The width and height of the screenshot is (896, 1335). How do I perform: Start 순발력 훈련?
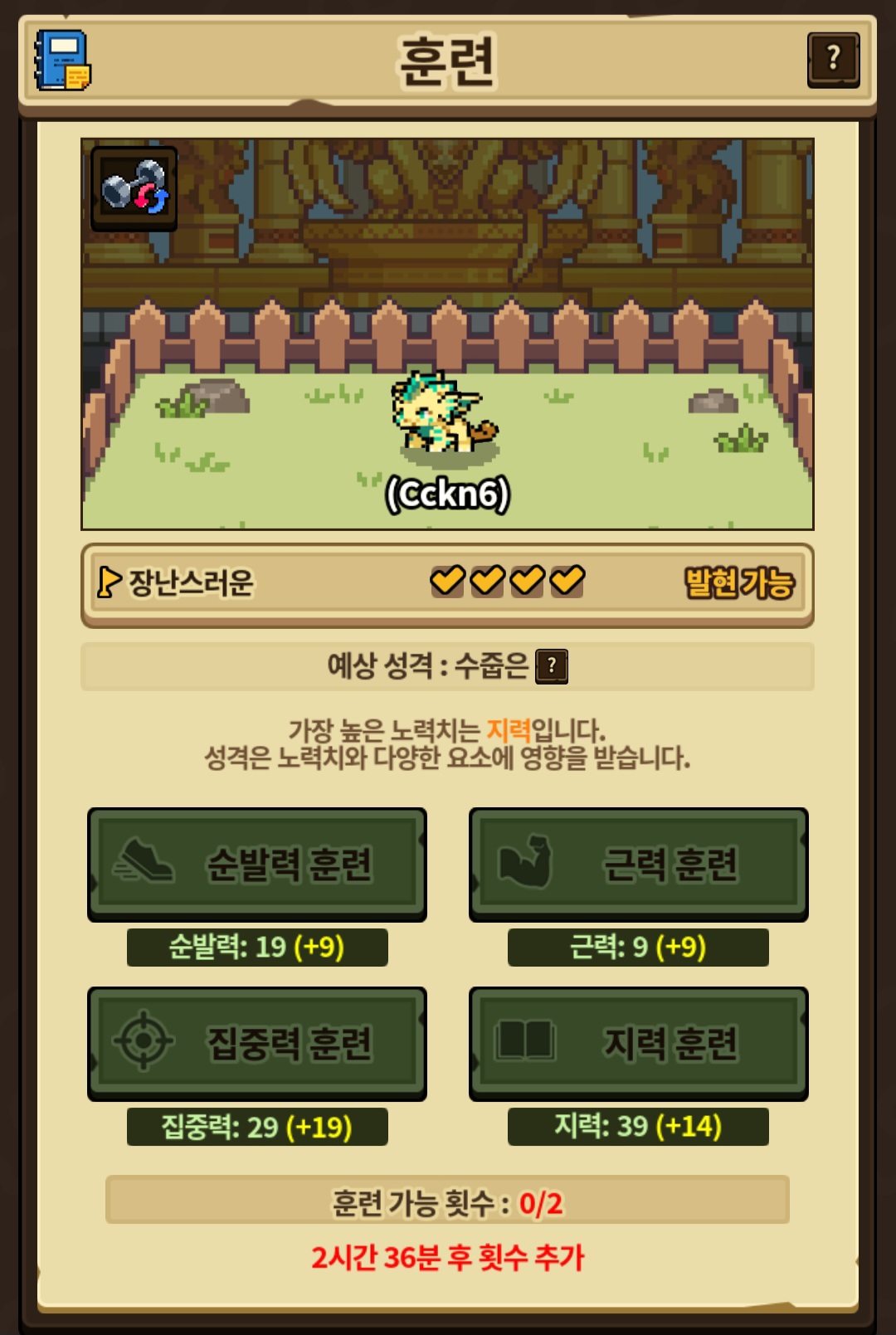tap(257, 864)
